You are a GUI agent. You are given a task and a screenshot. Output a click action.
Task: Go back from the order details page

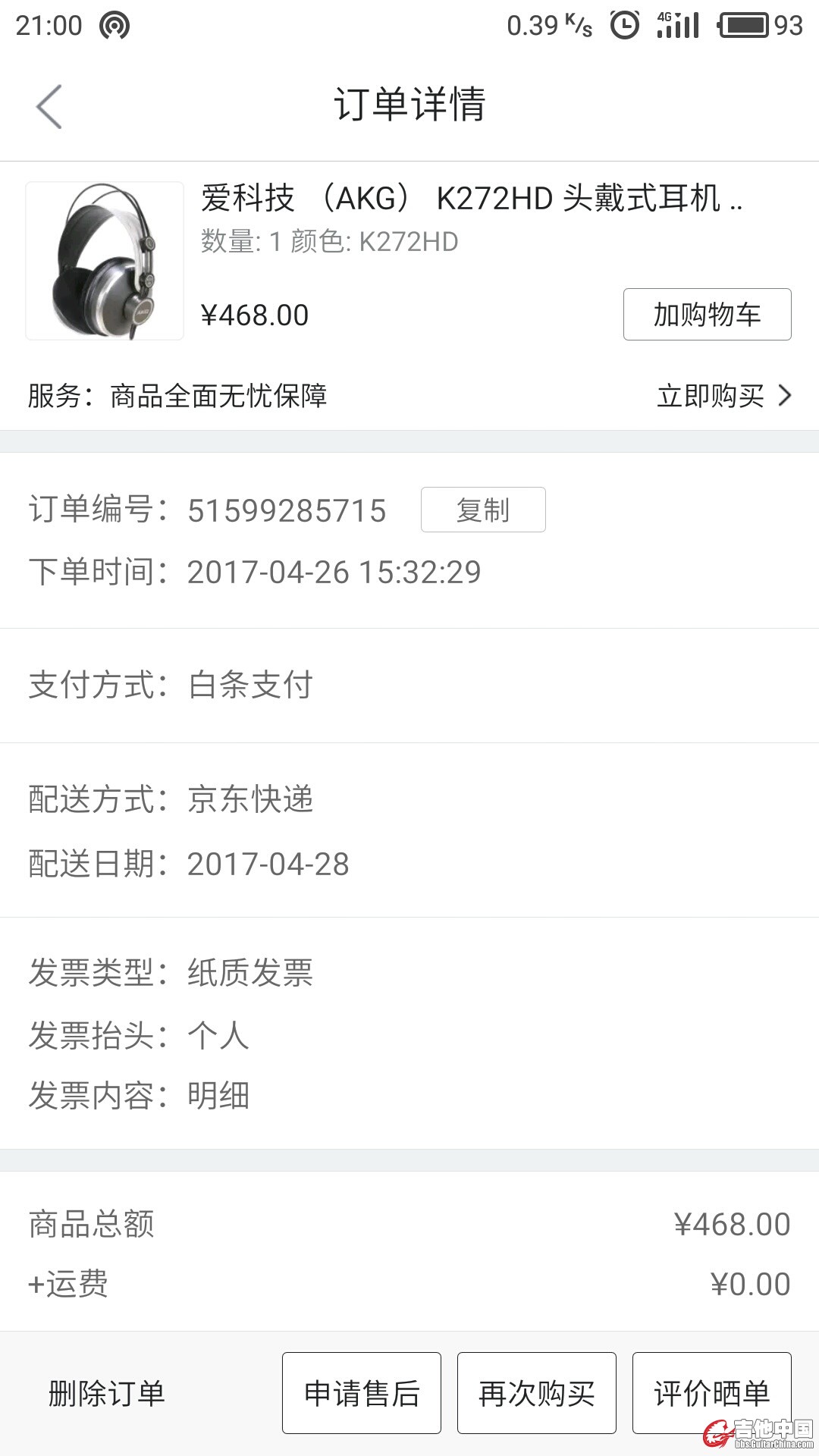tap(49, 106)
